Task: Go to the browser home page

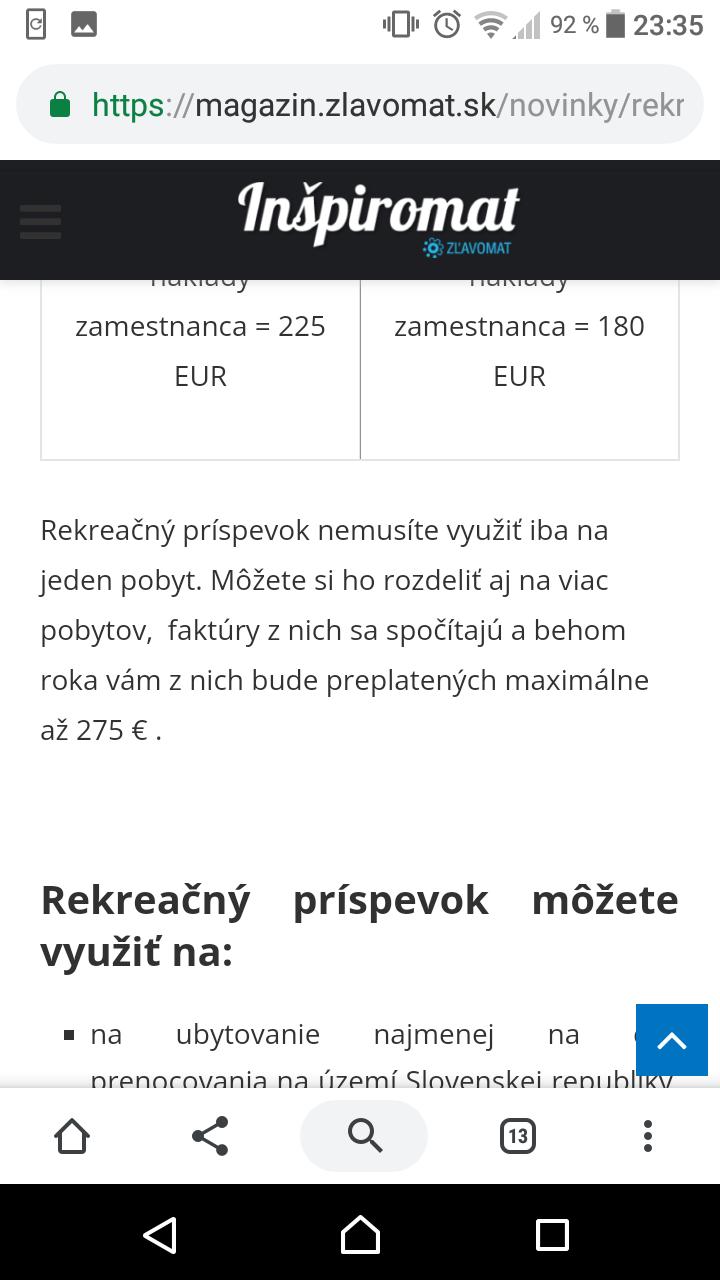Action: click(x=72, y=1136)
